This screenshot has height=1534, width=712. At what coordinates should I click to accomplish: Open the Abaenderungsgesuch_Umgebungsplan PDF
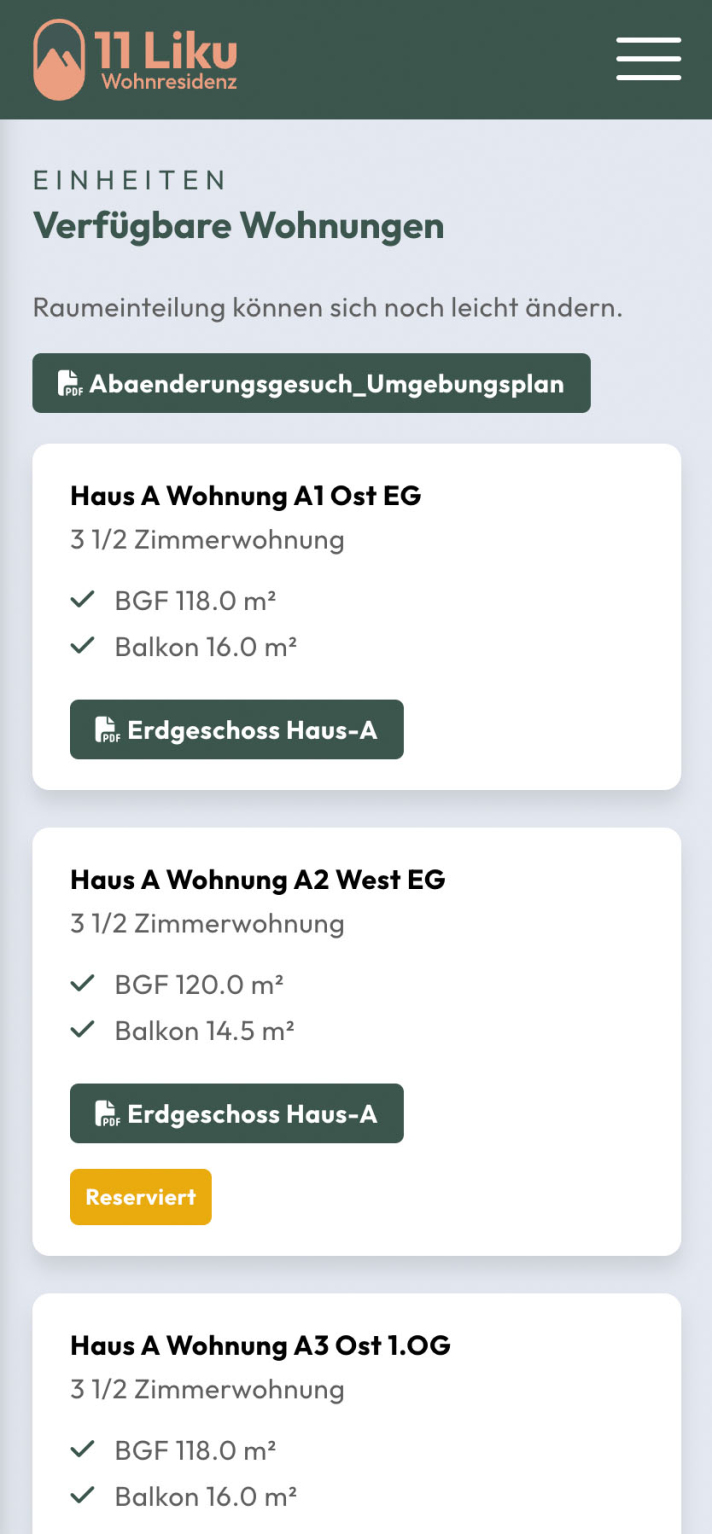click(311, 383)
